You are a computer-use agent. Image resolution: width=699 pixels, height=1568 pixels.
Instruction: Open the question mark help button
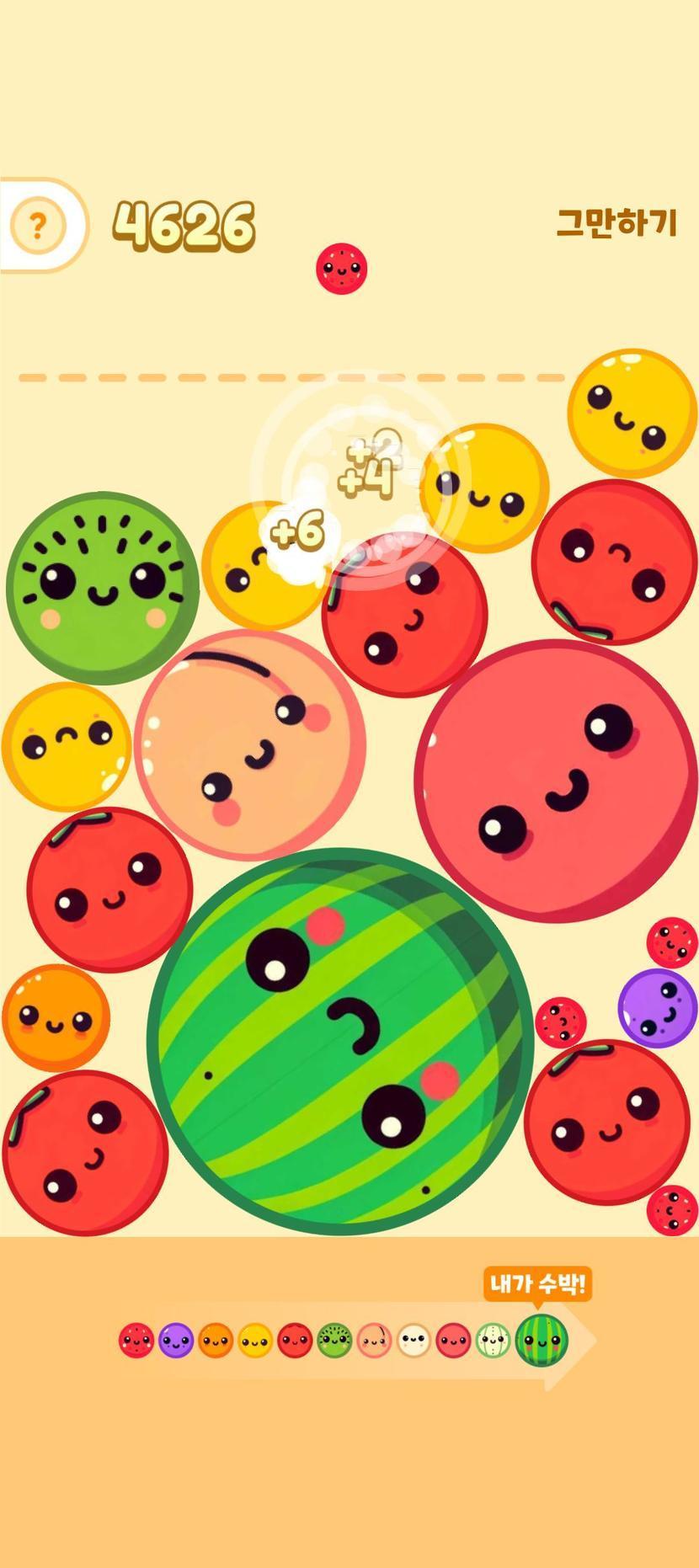pos(37,226)
